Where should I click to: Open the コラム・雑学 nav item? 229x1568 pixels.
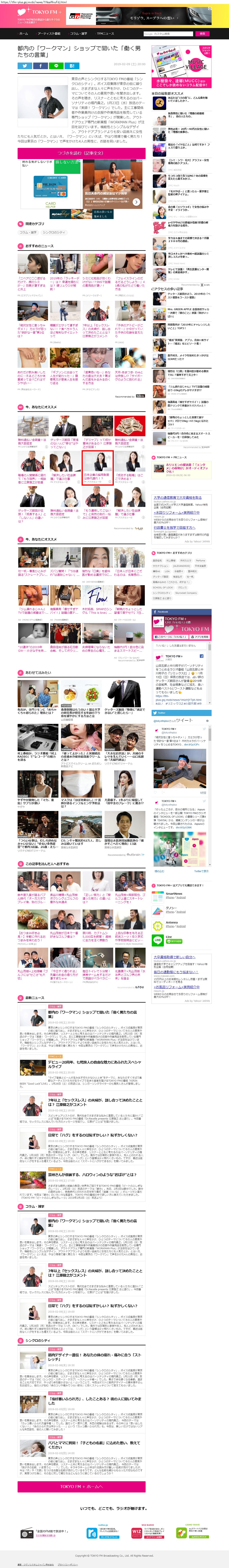pos(78,34)
